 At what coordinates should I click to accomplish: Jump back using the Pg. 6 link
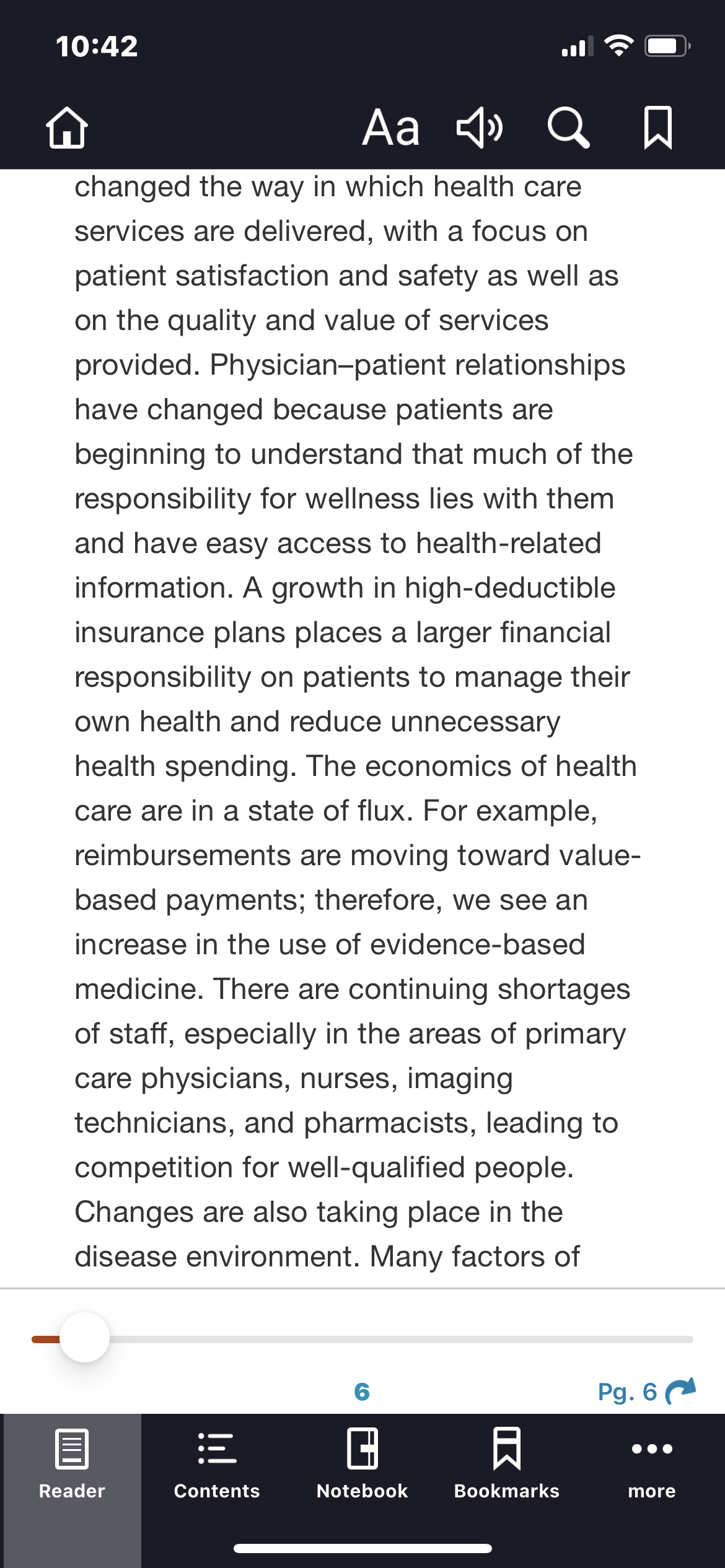646,1392
